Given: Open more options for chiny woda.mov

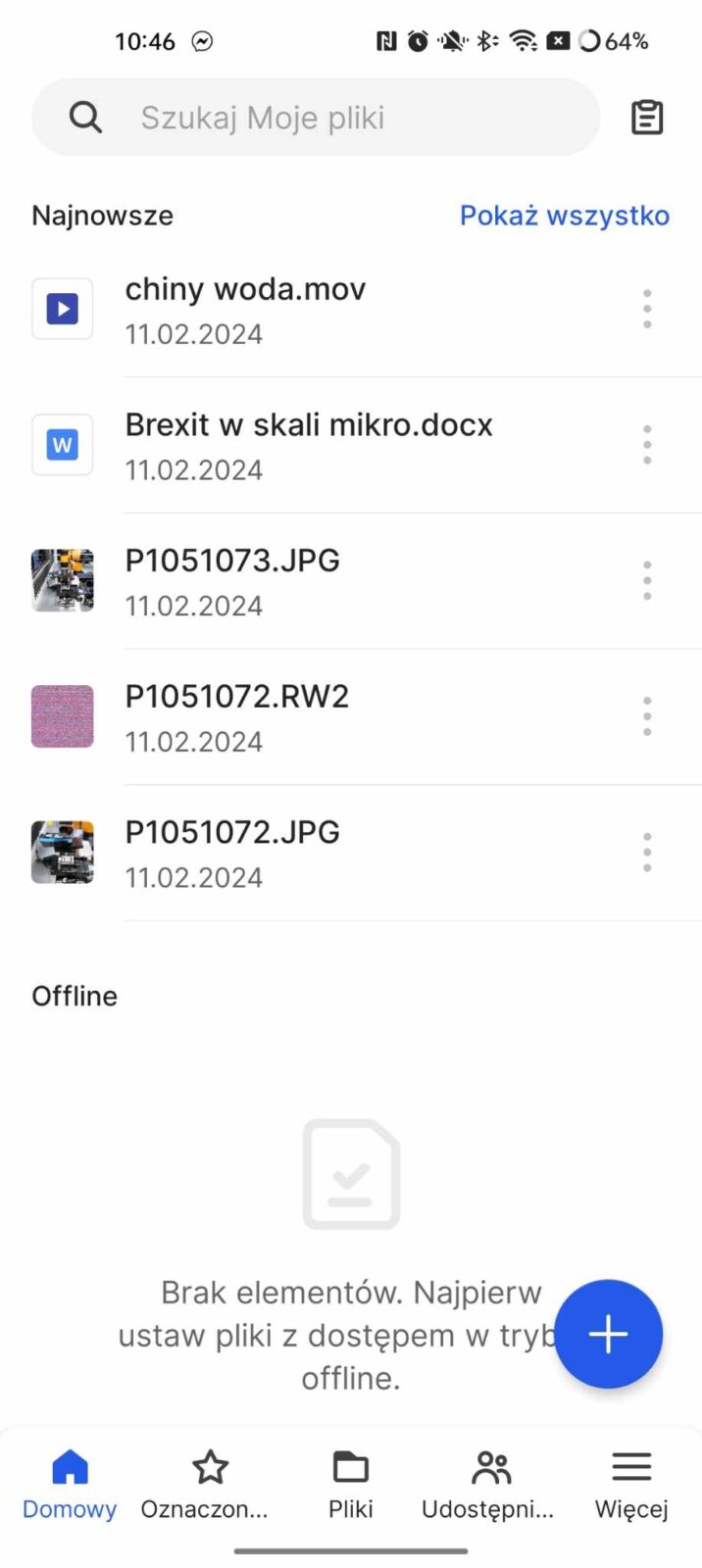Looking at the screenshot, I should click(x=646, y=310).
